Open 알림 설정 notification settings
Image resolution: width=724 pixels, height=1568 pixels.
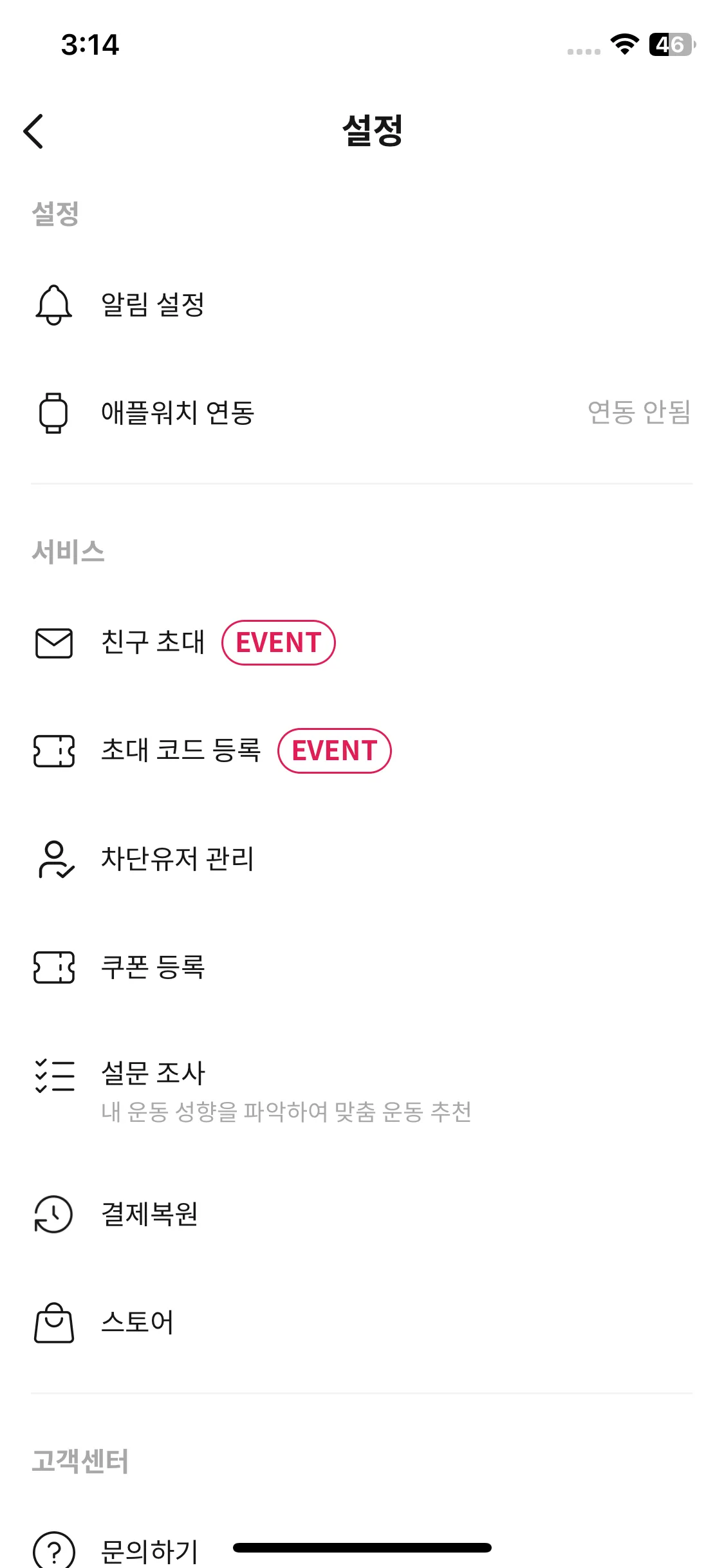[x=153, y=304]
